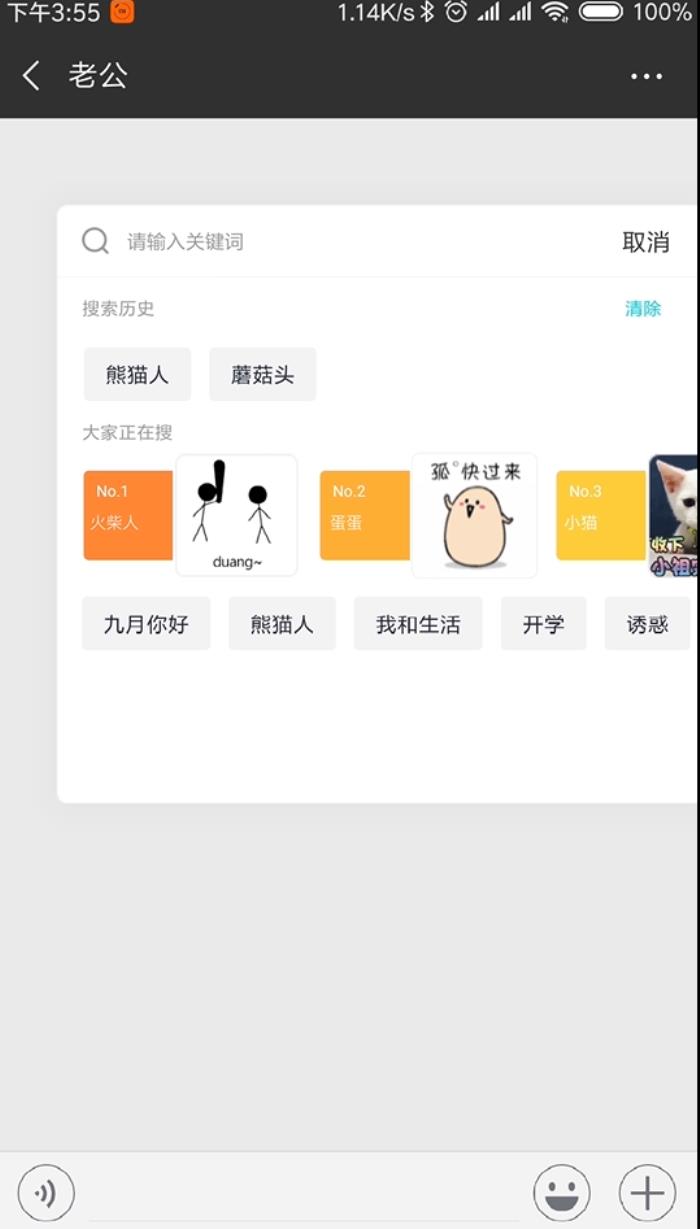The width and height of the screenshot is (700, 1229).
Task: Select 熊猫人 from search history
Action: pos(137,375)
